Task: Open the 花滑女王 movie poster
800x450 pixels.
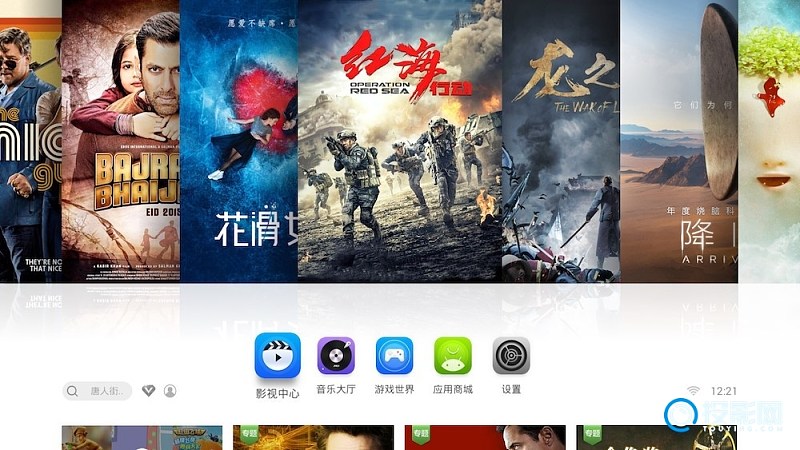Action: 238,140
